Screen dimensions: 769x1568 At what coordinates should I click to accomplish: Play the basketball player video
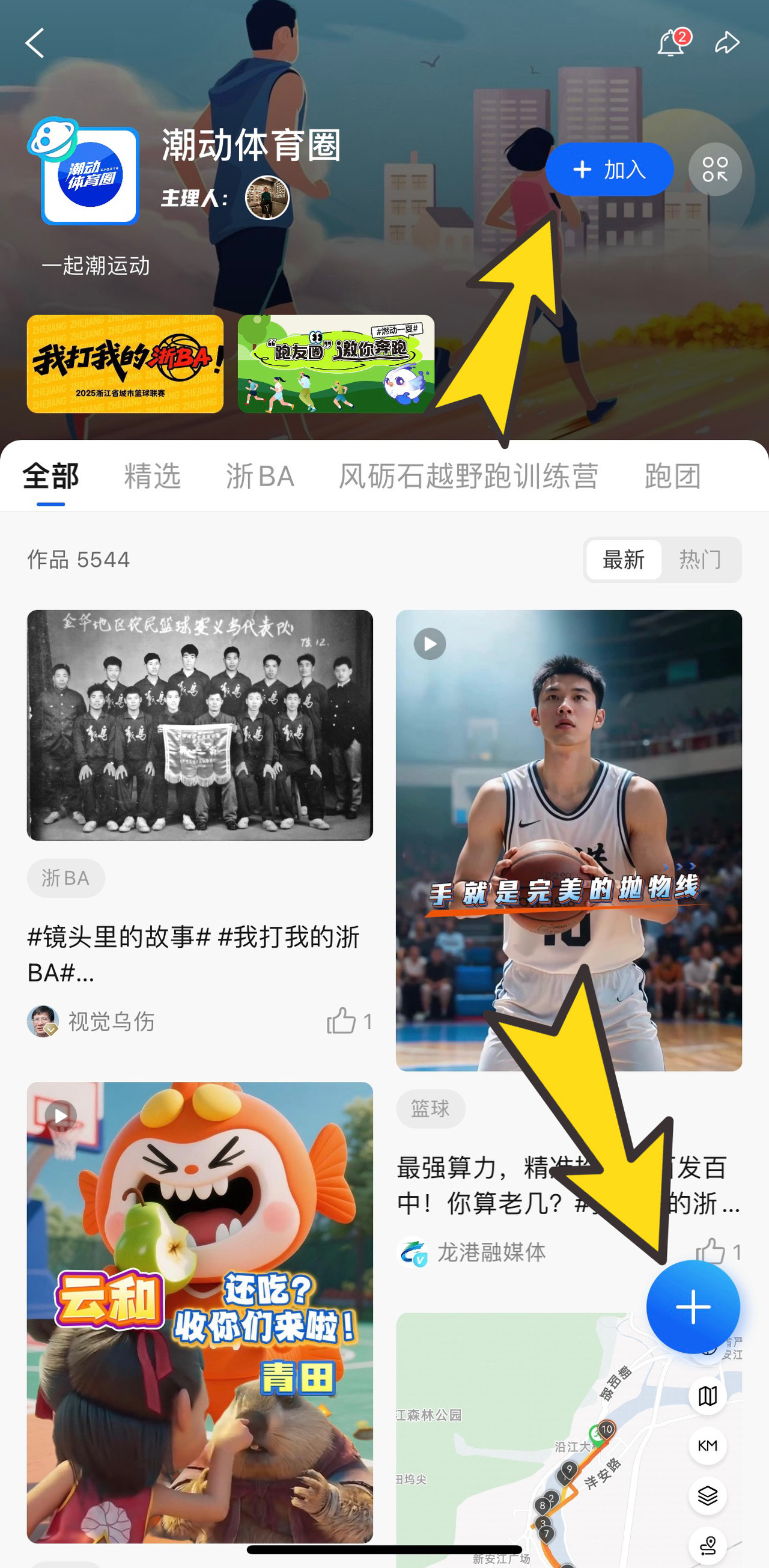[x=568, y=840]
